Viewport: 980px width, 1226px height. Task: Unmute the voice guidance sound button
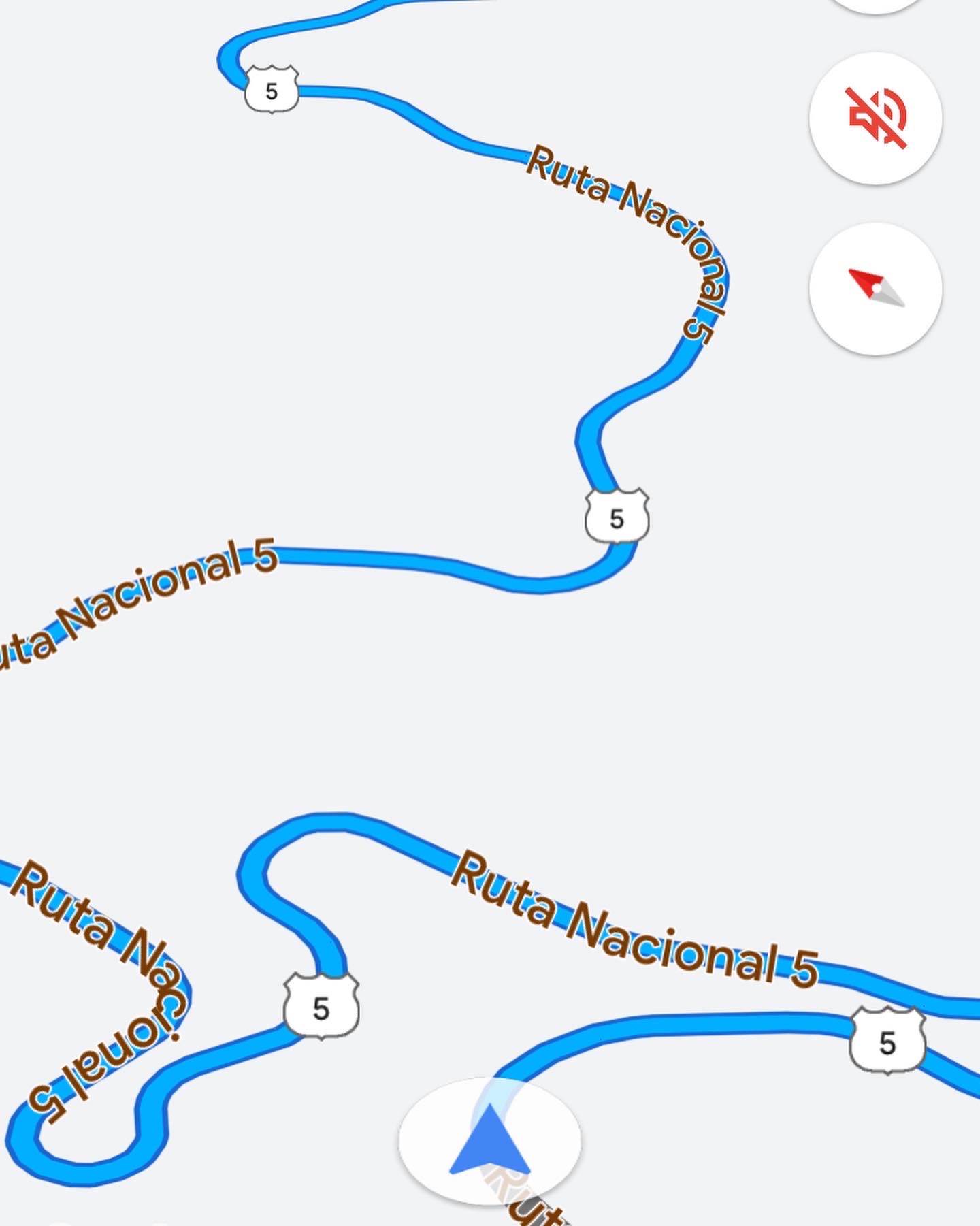(x=875, y=118)
